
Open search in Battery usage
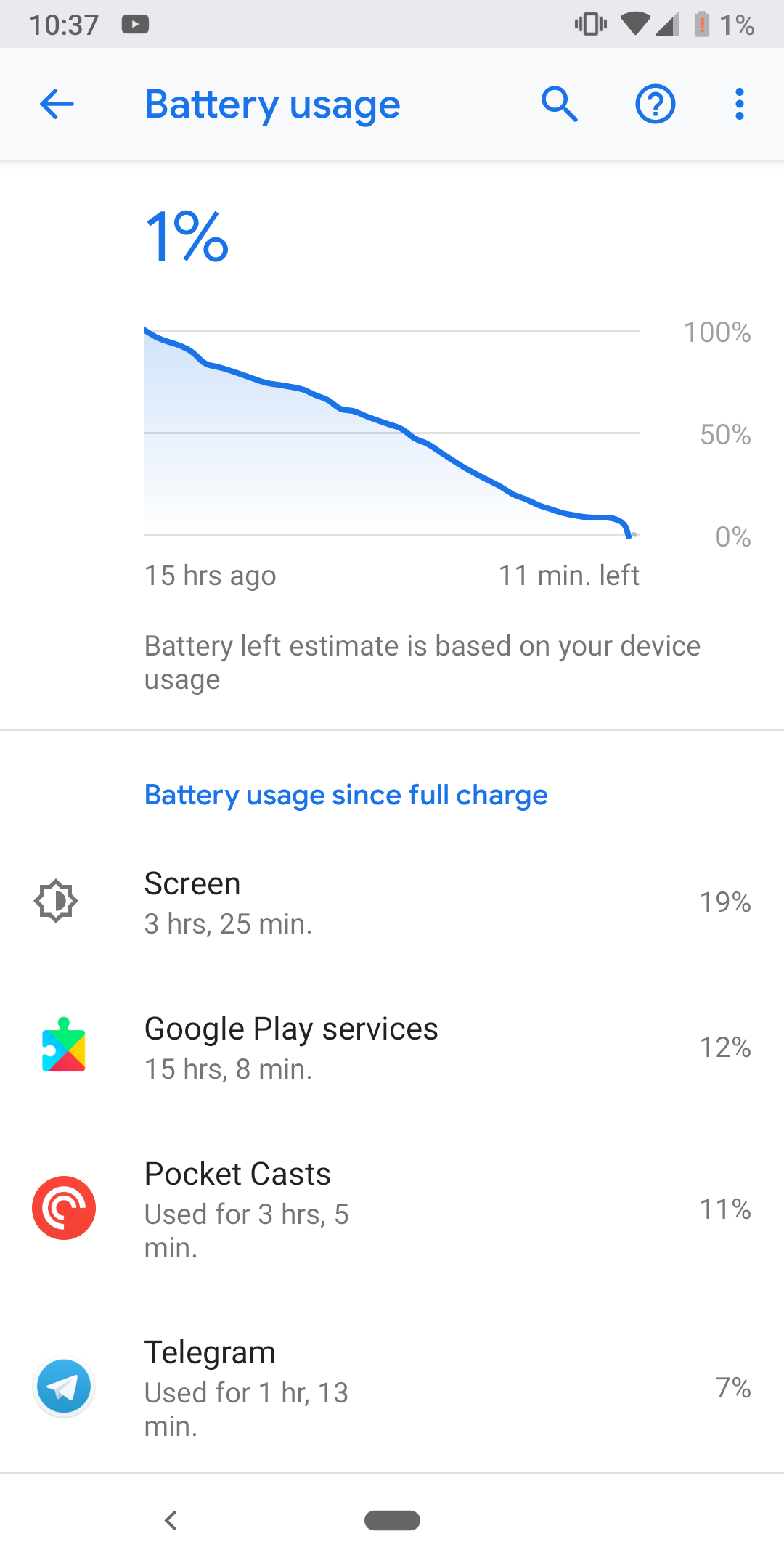560,104
